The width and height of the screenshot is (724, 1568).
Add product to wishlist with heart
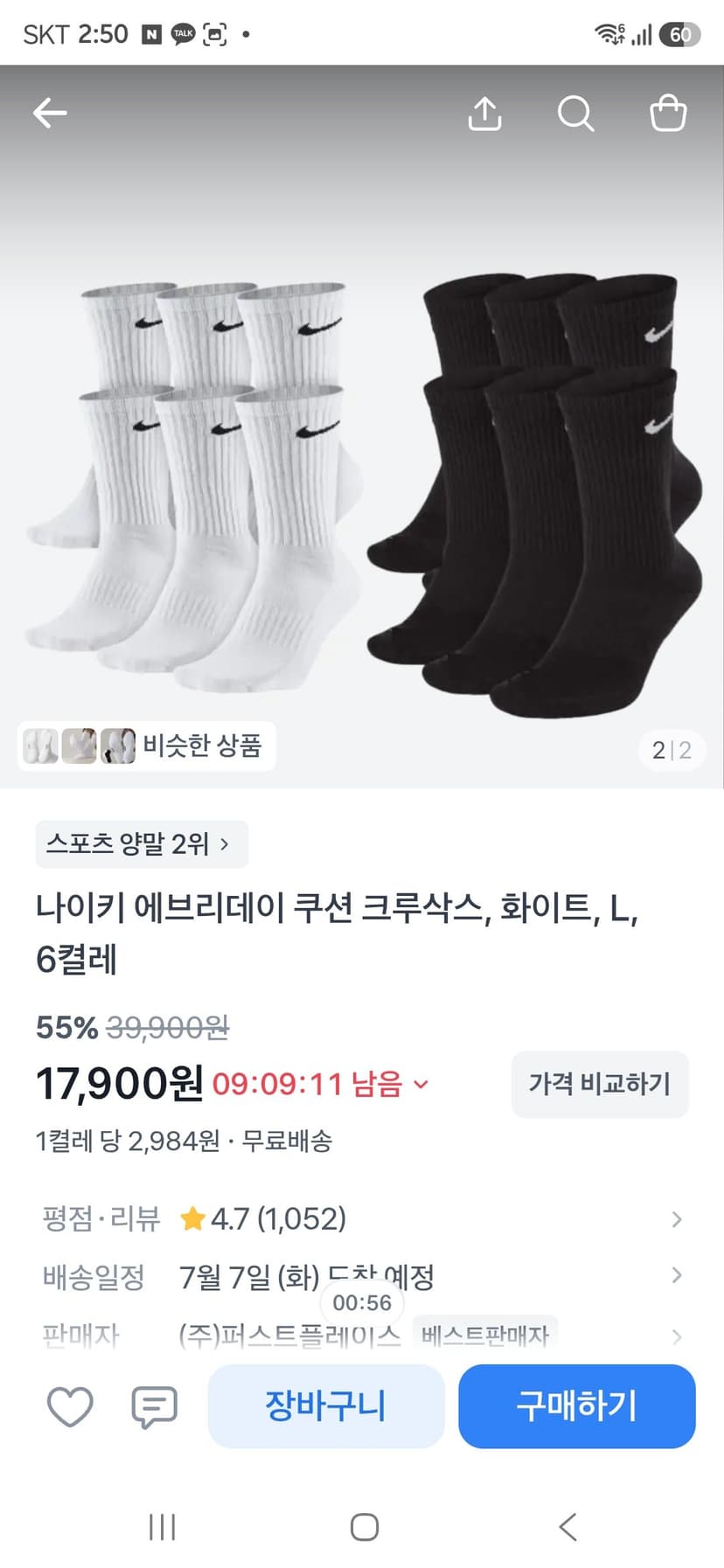click(70, 1406)
